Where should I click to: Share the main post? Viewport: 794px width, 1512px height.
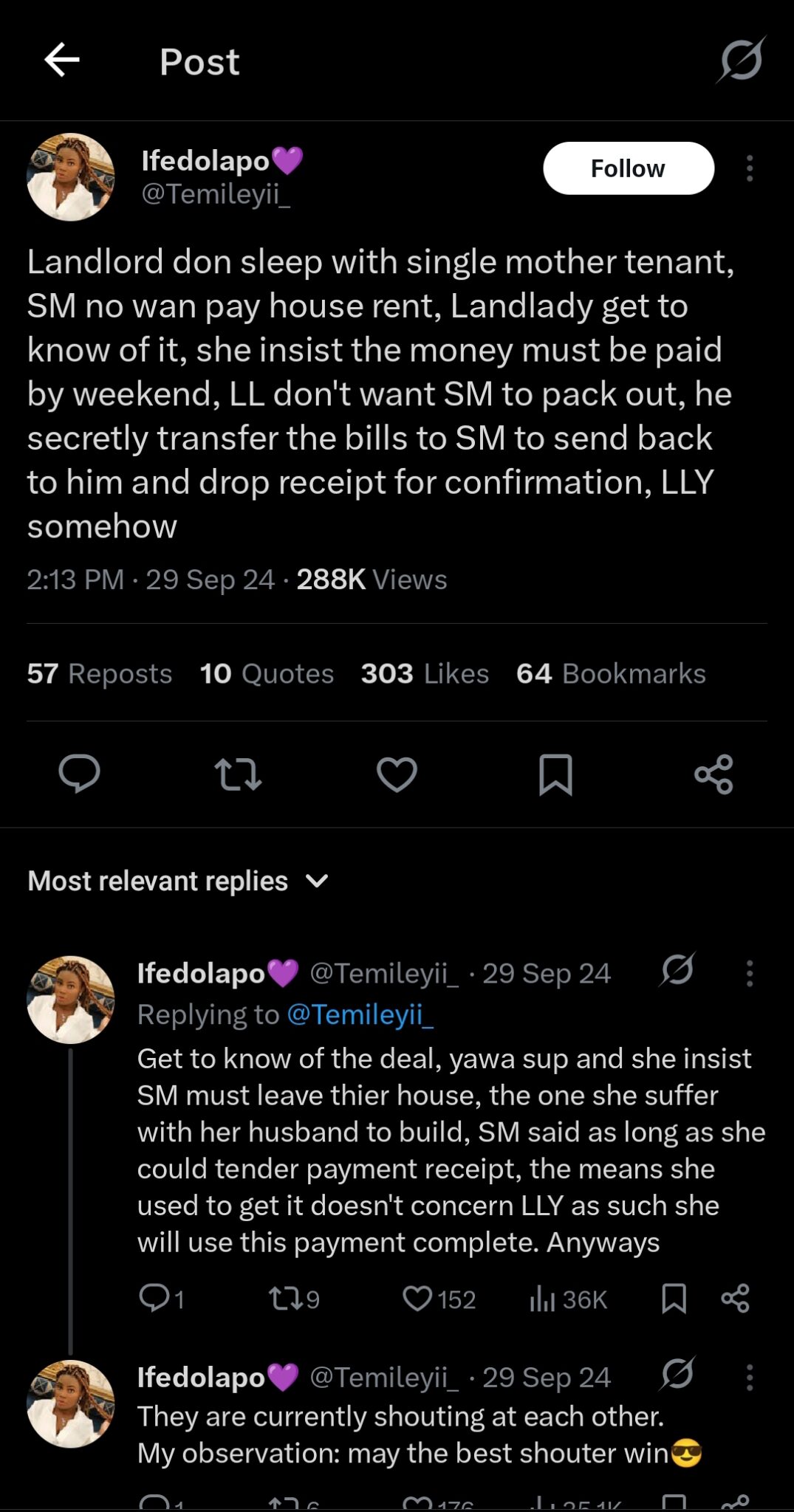(x=713, y=774)
